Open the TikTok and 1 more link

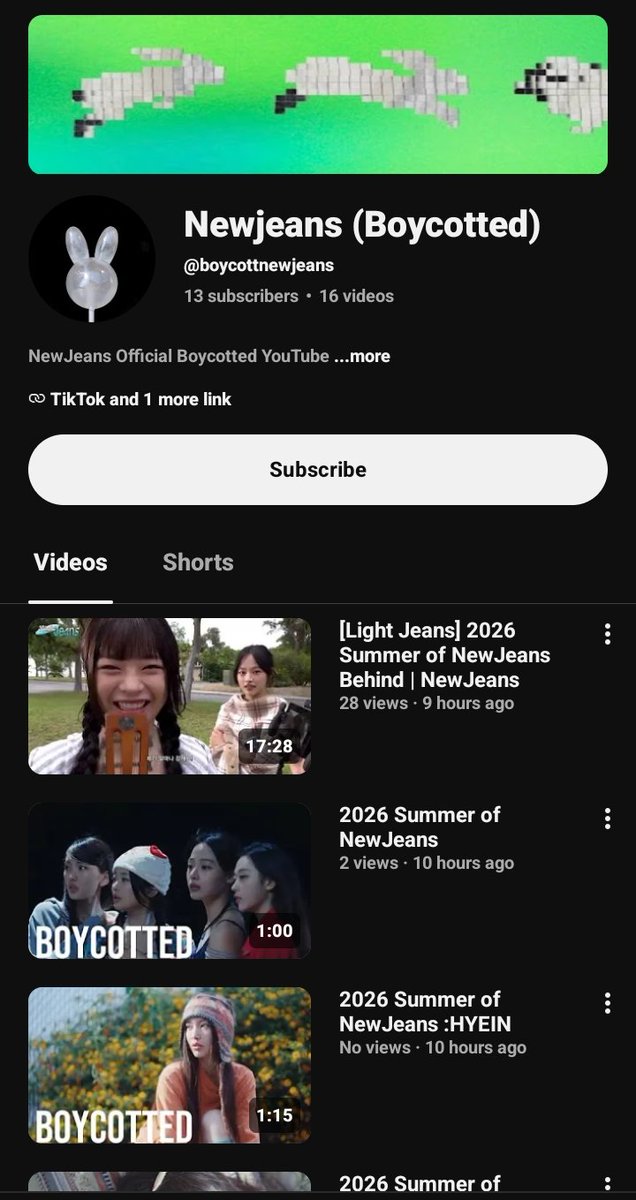tap(130, 399)
